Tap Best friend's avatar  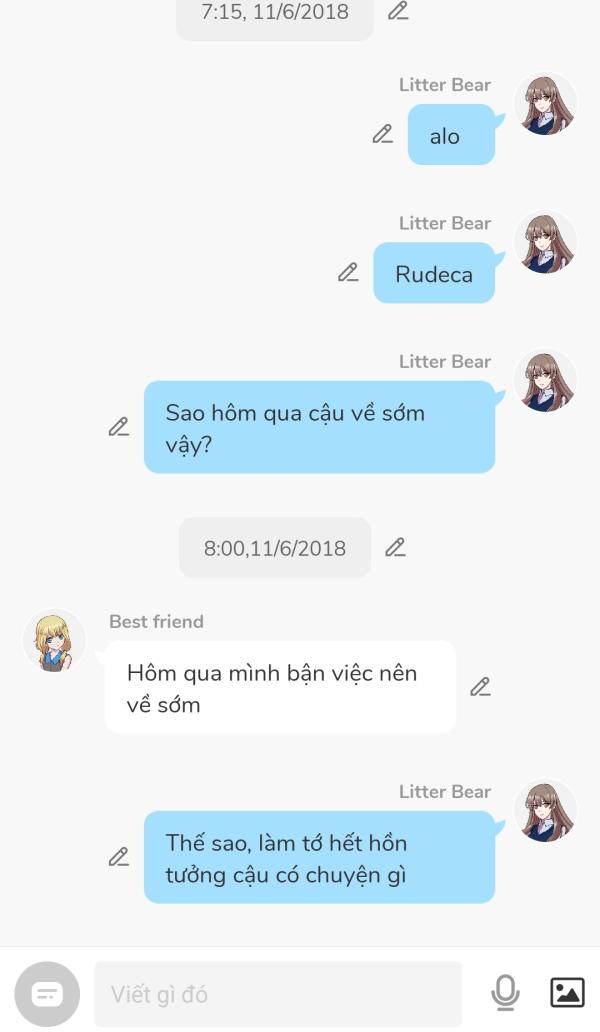53,641
